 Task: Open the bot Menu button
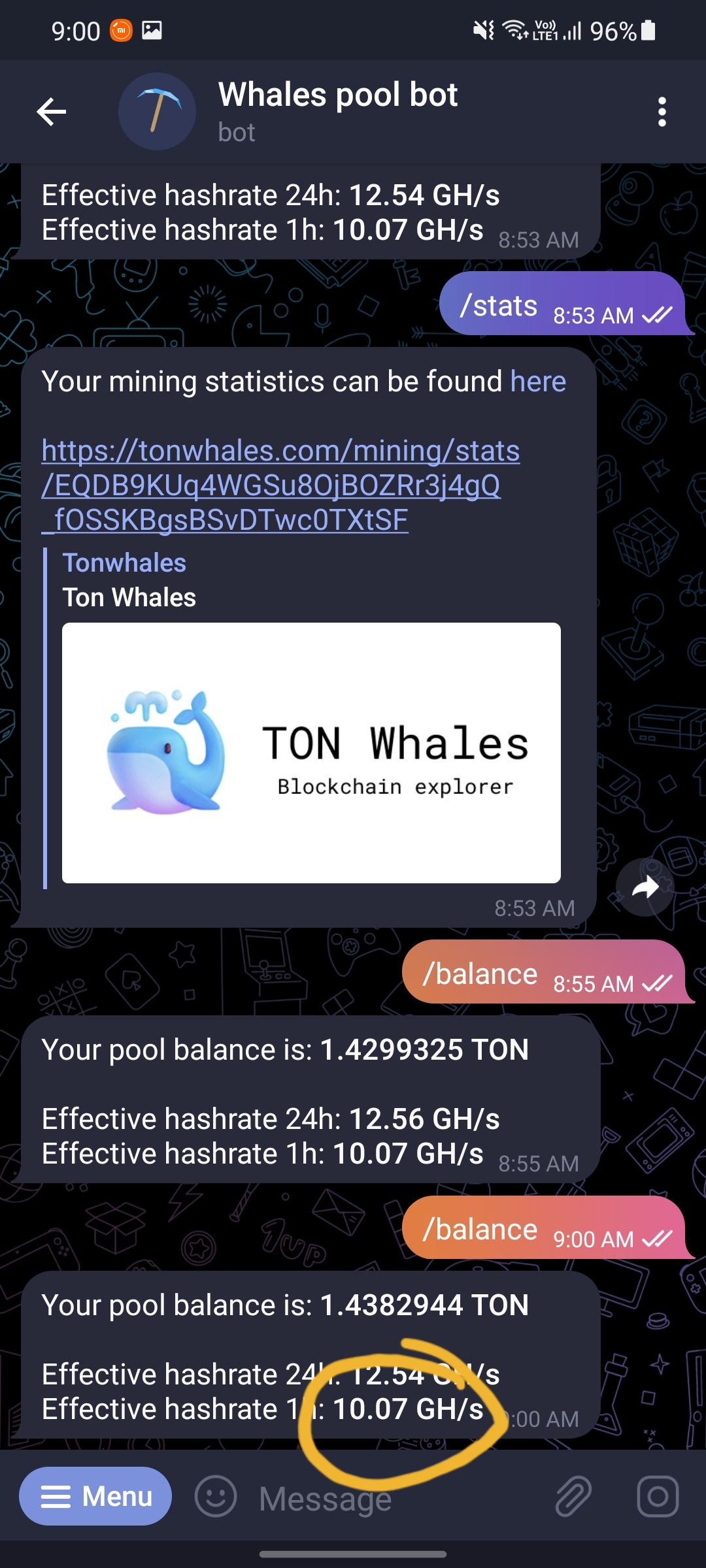95,1496
